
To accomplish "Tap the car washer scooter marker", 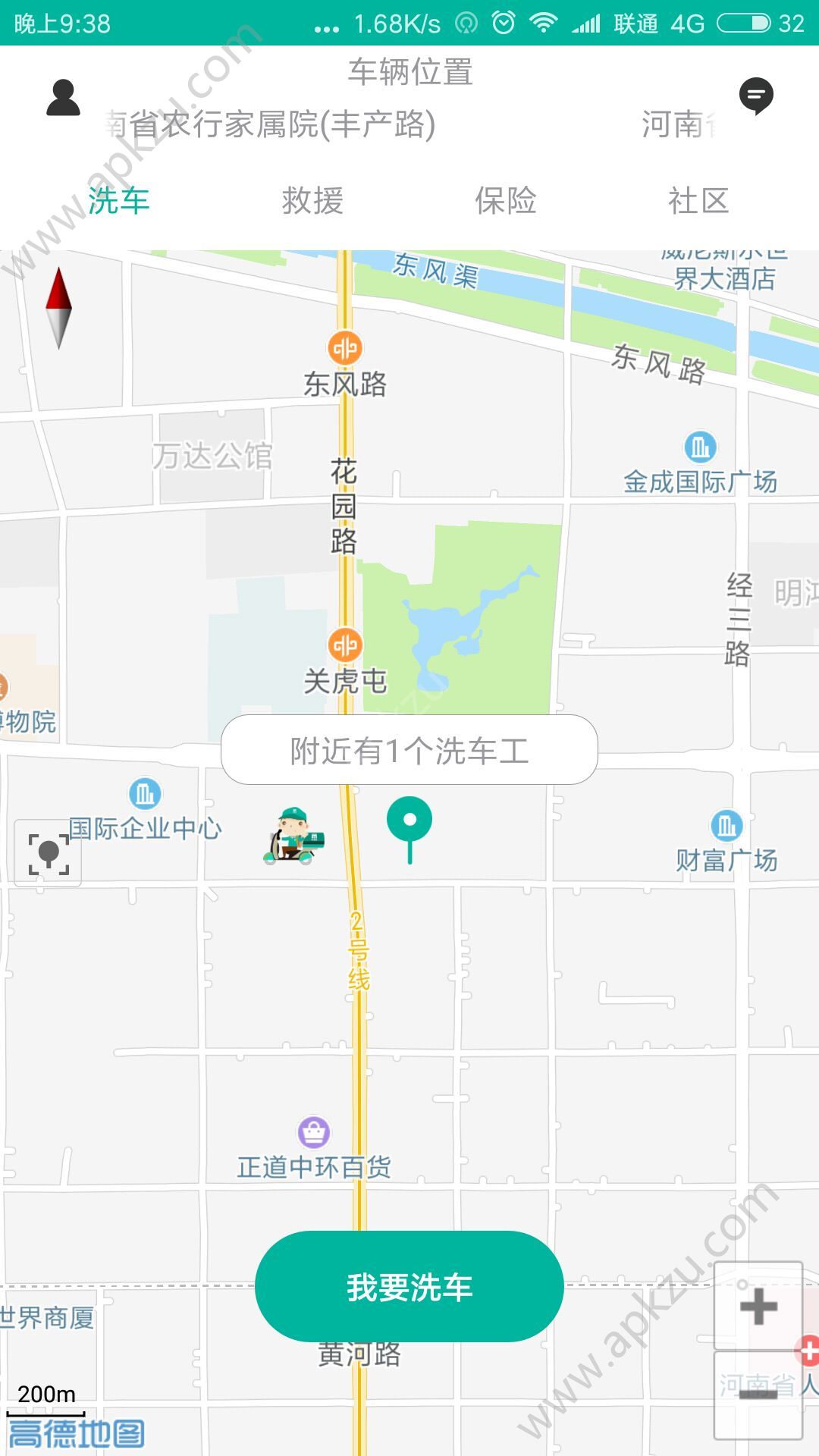I will 294,838.
